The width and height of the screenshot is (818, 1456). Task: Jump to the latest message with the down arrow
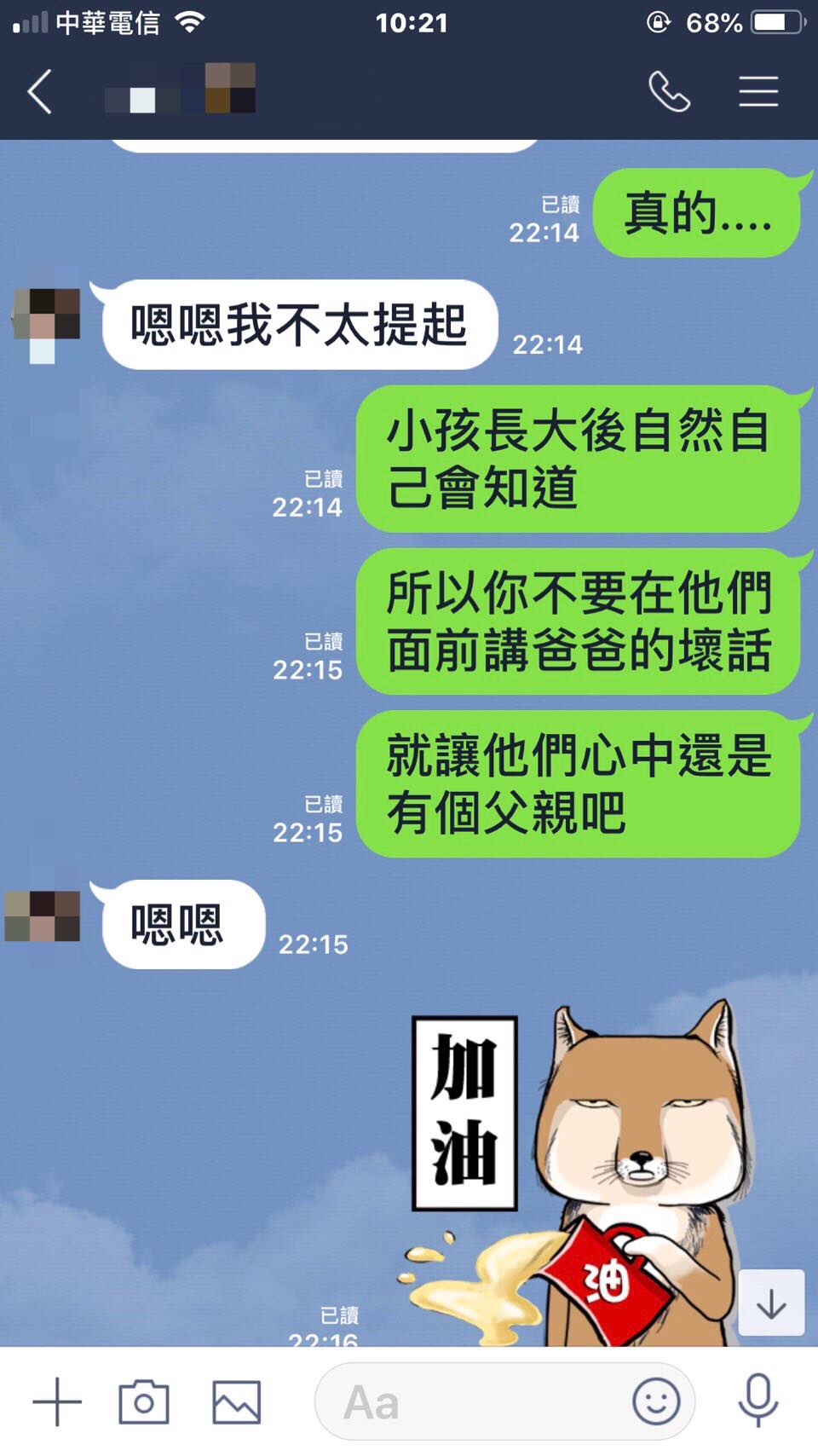[770, 1303]
